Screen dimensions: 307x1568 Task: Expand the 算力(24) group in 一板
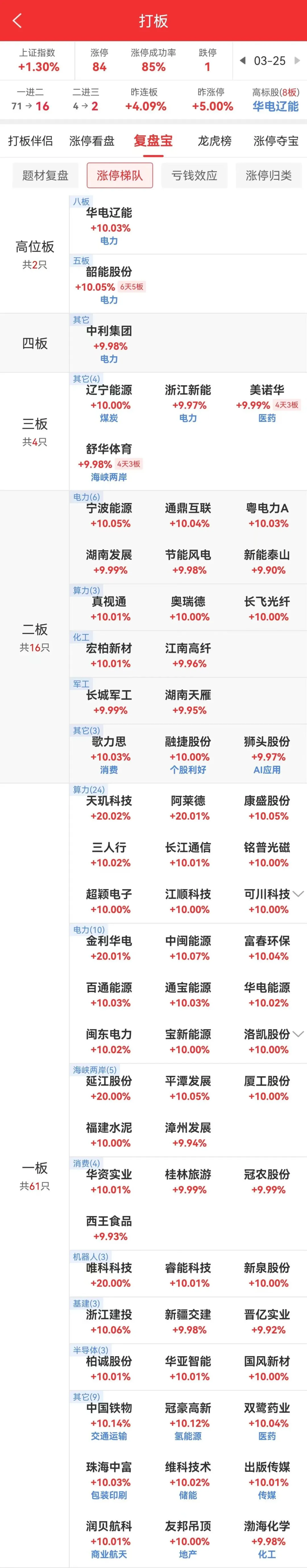[x=298, y=894]
